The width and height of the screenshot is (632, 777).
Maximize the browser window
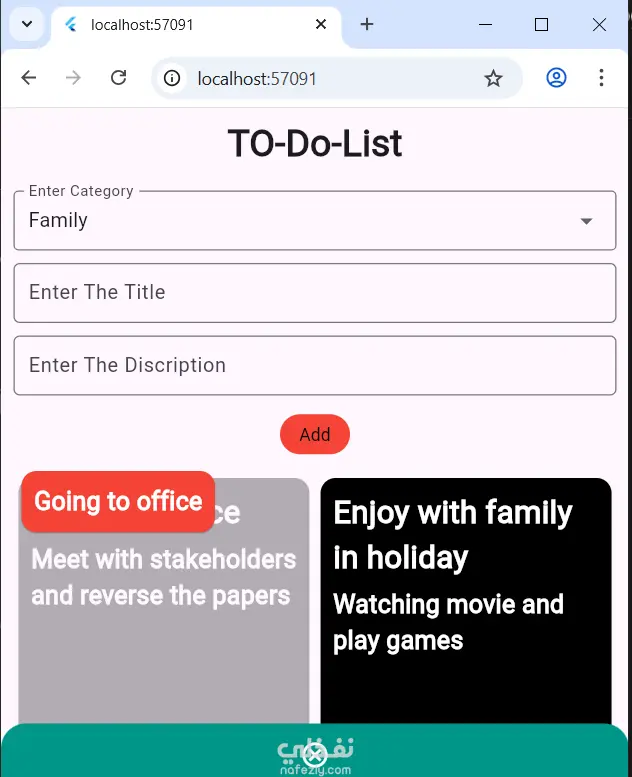541,25
